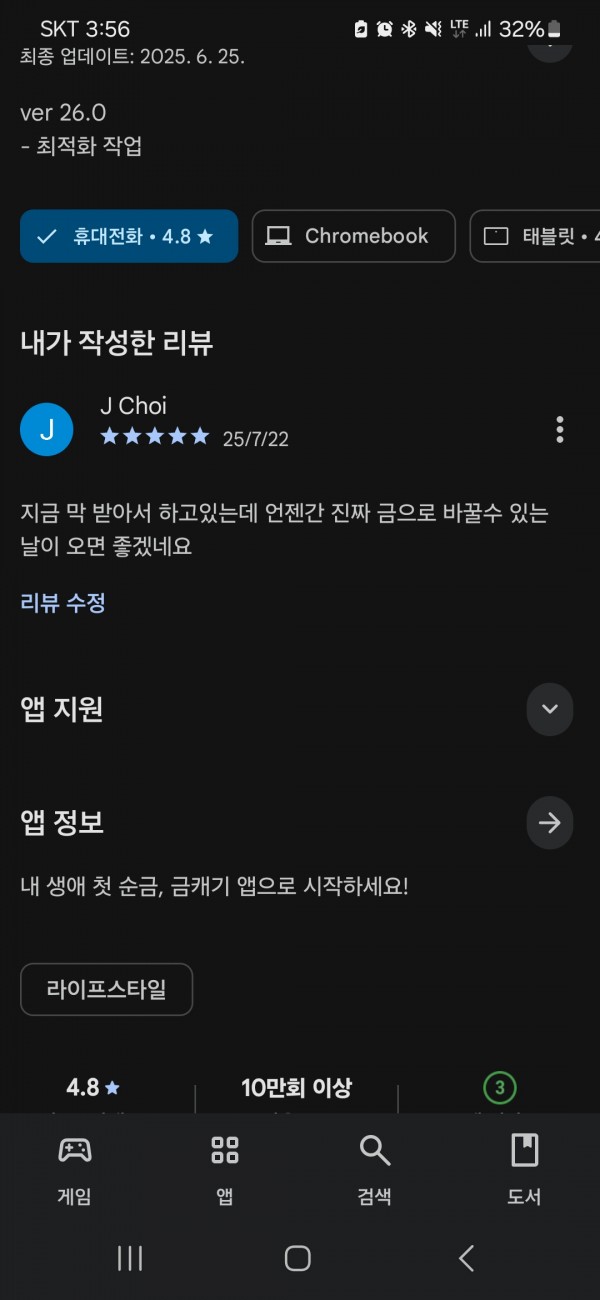
Task: Open the recent apps view
Action: [x=130, y=1258]
